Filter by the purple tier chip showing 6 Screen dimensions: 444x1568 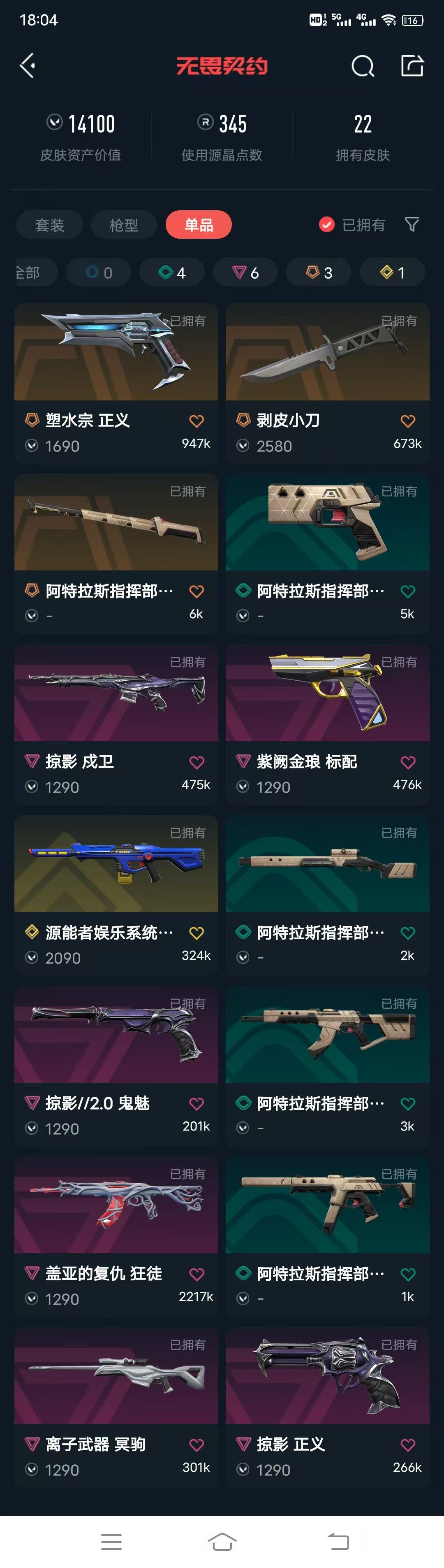point(246,272)
